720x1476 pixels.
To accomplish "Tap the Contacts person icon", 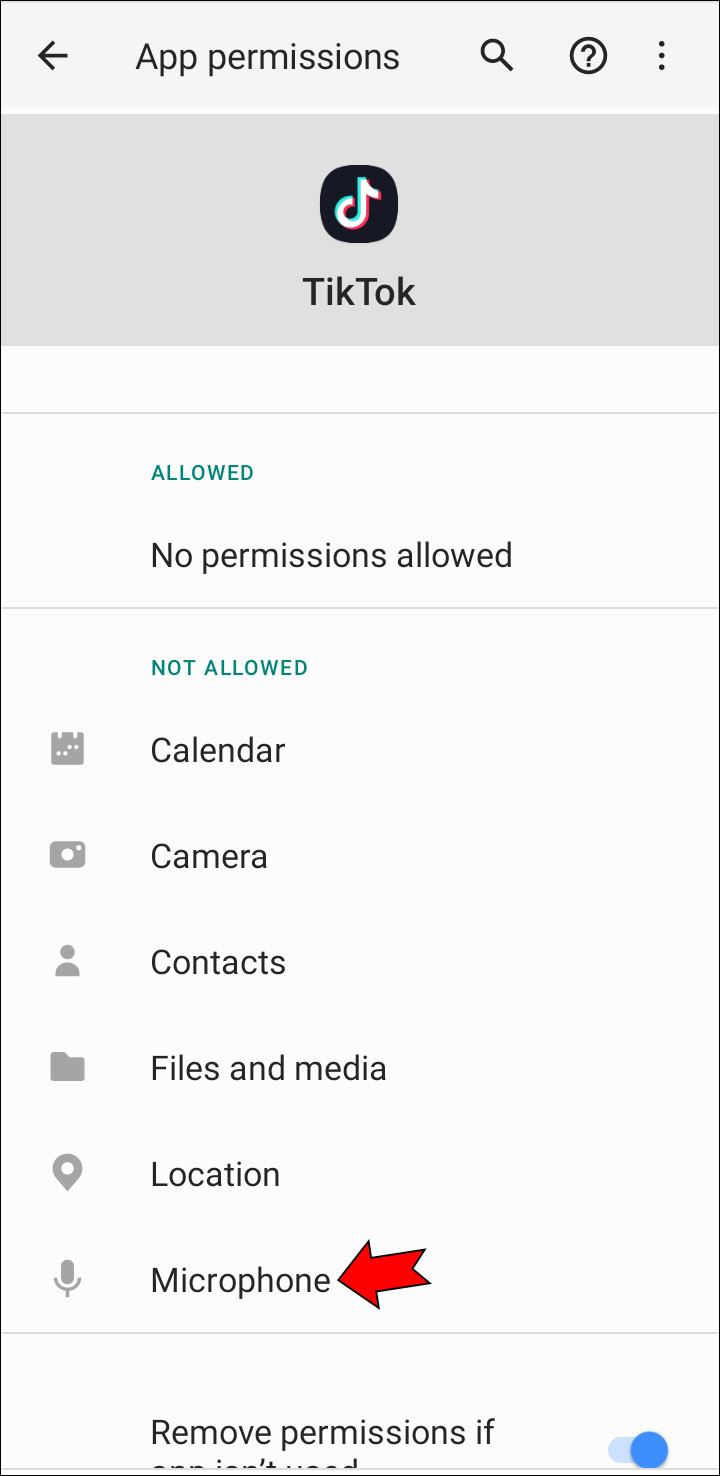I will pos(66,960).
